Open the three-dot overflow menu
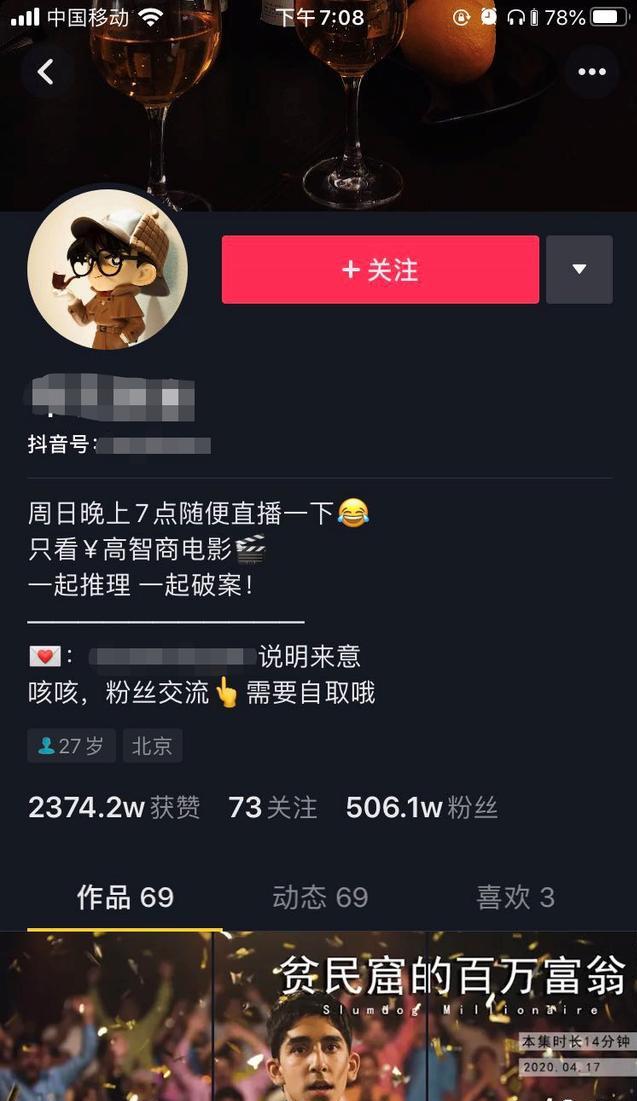 pos(592,71)
